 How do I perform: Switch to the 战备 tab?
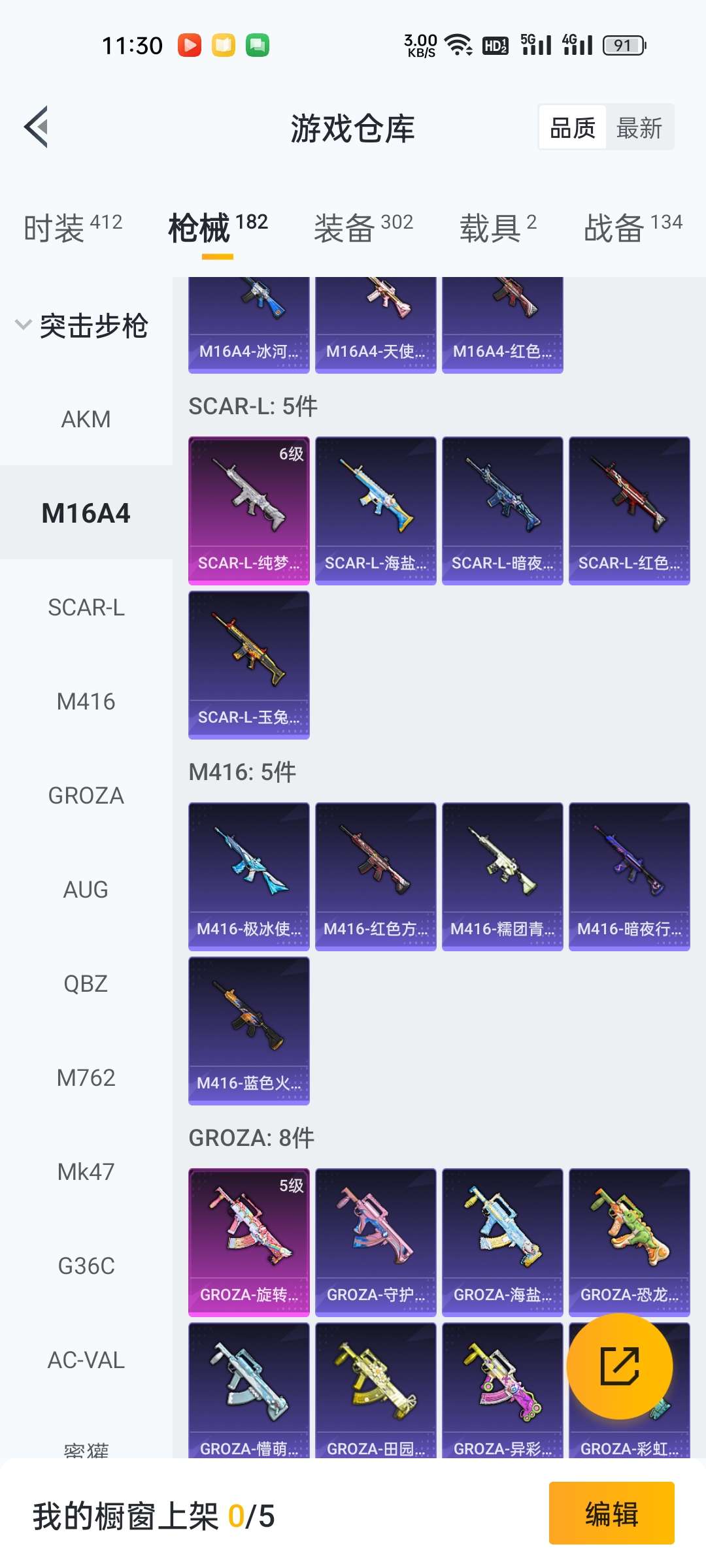(632, 228)
